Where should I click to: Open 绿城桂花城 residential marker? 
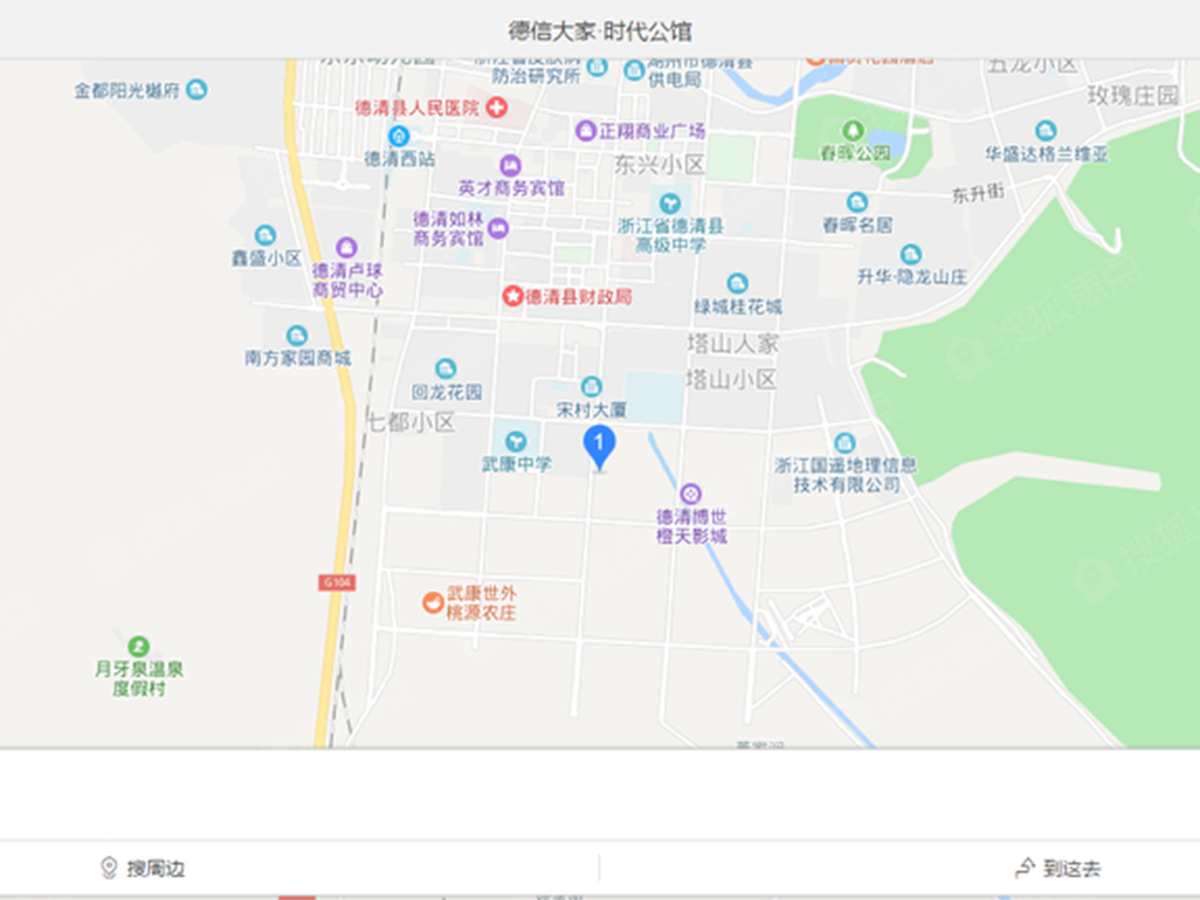[x=738, y=284]
